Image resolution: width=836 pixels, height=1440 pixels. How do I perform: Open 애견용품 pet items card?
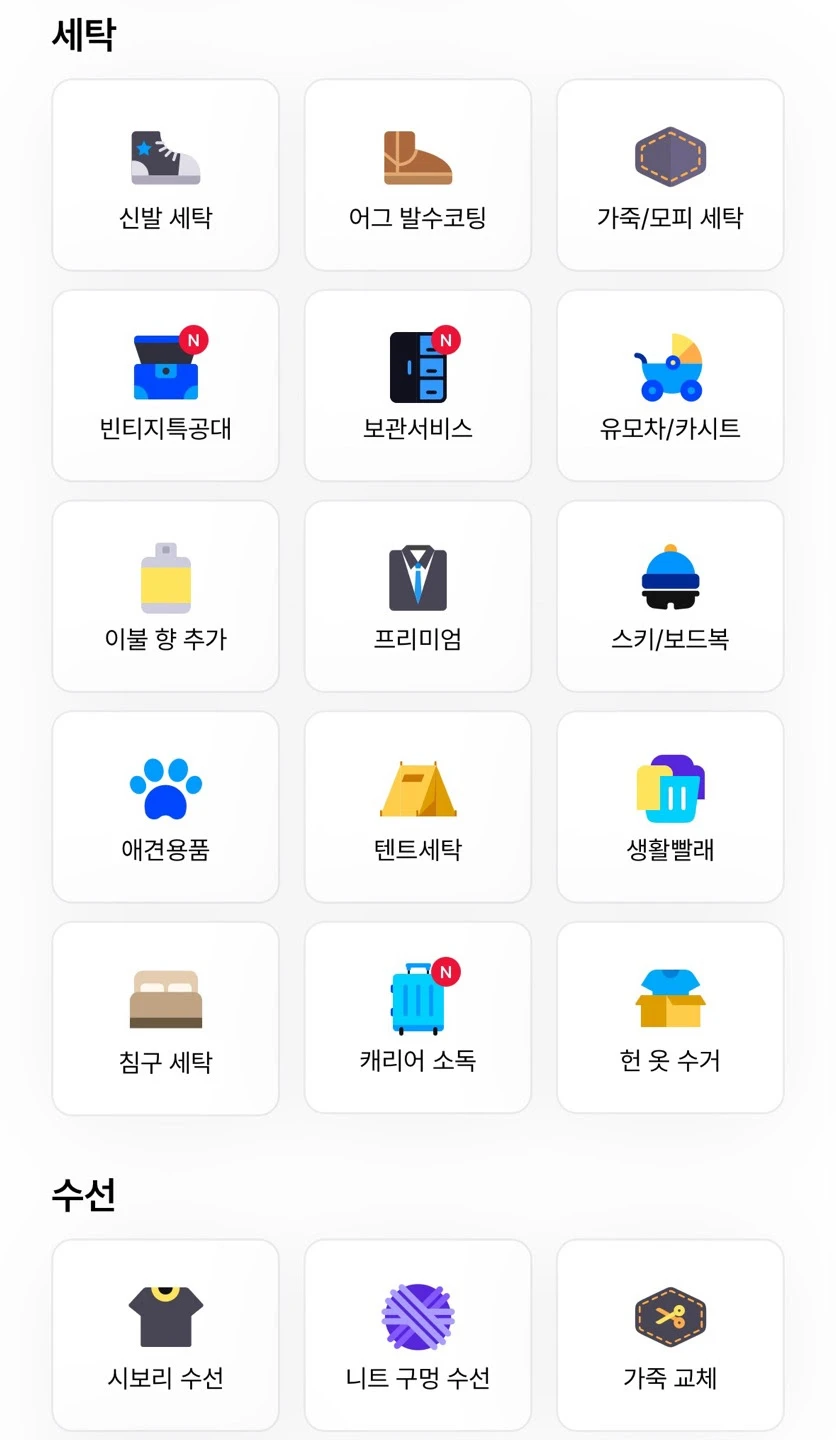click(165, 807)
